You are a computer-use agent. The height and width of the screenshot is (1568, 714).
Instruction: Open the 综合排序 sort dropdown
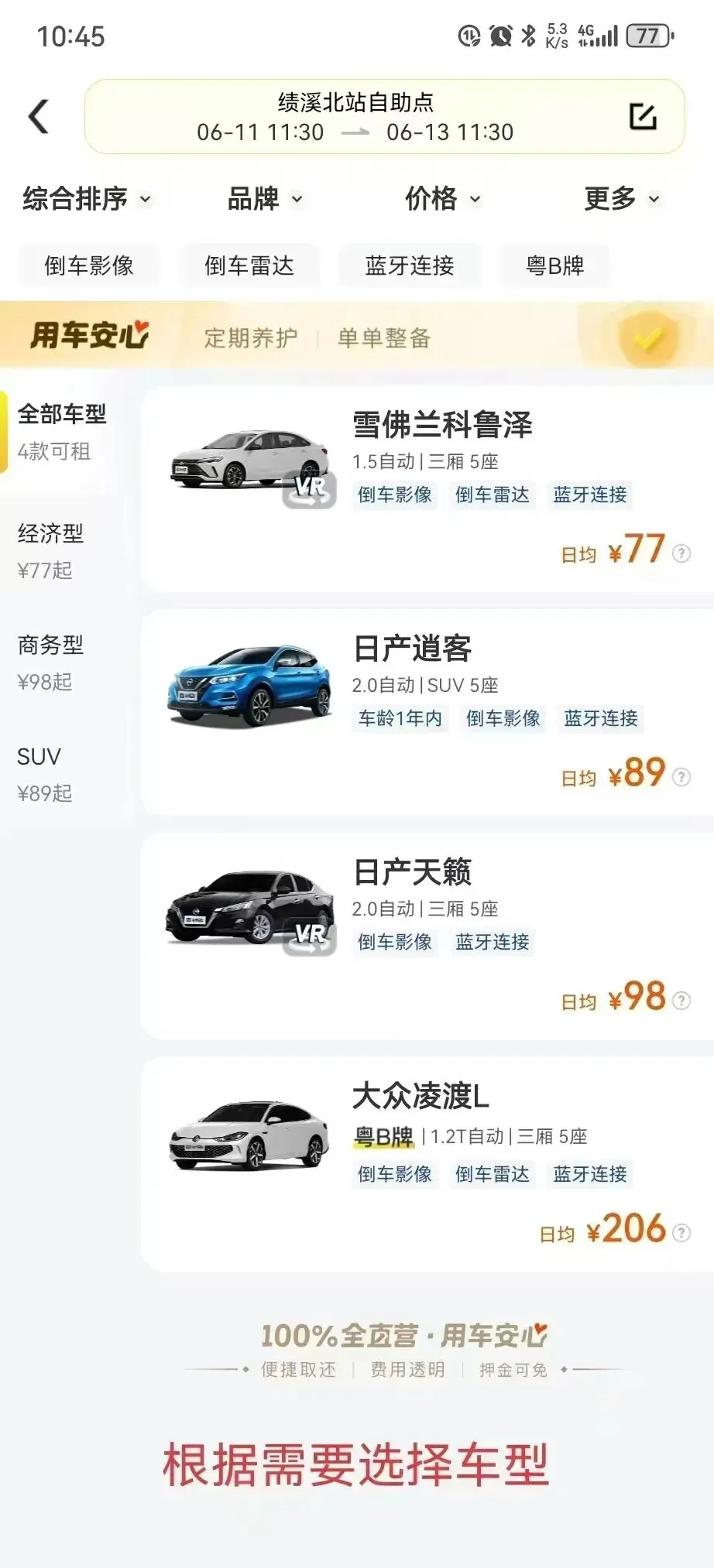(87, 199)
